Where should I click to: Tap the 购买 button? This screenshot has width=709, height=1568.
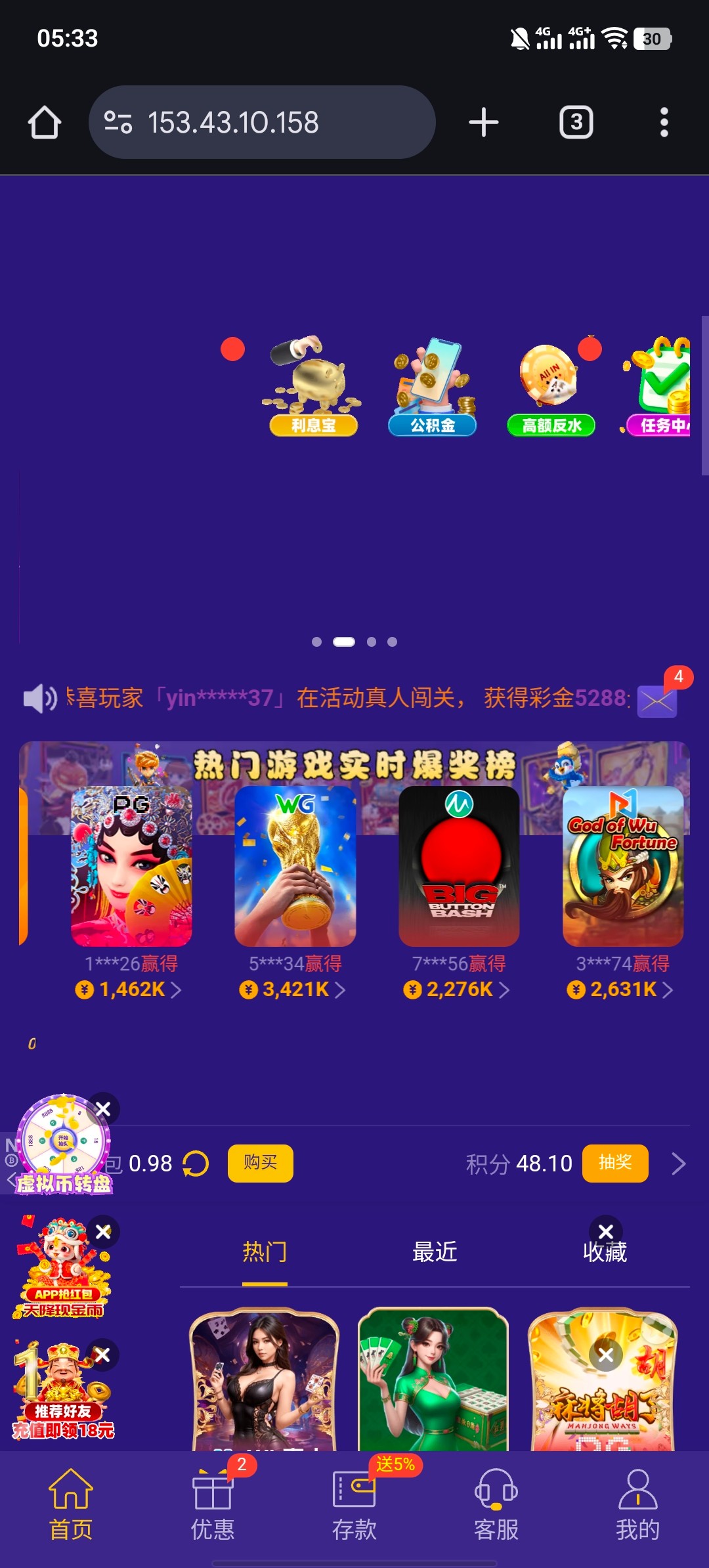(260, 1163)
